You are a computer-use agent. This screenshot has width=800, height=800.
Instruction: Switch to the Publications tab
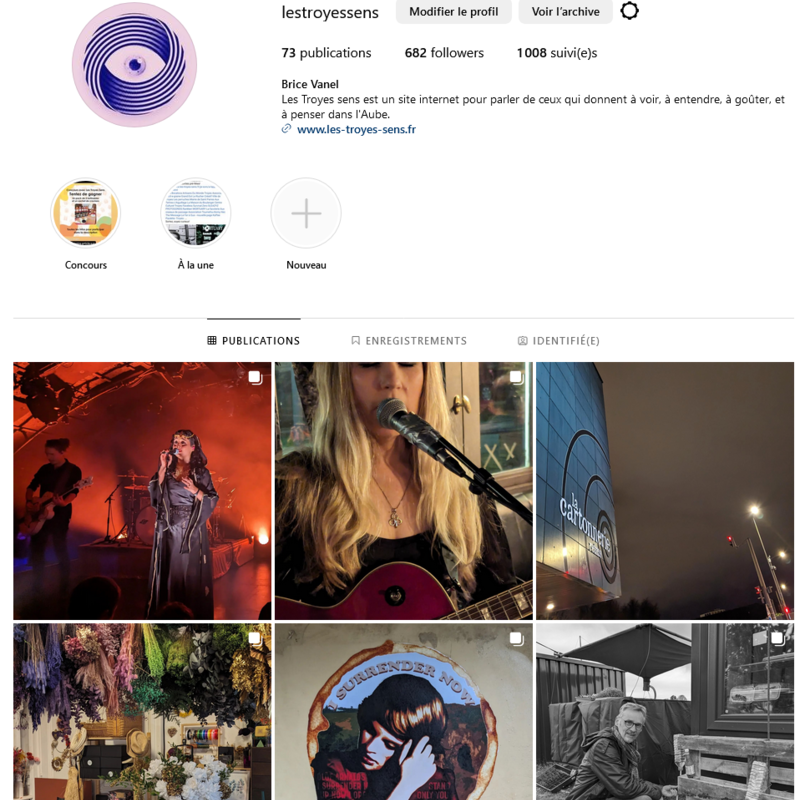254,341
